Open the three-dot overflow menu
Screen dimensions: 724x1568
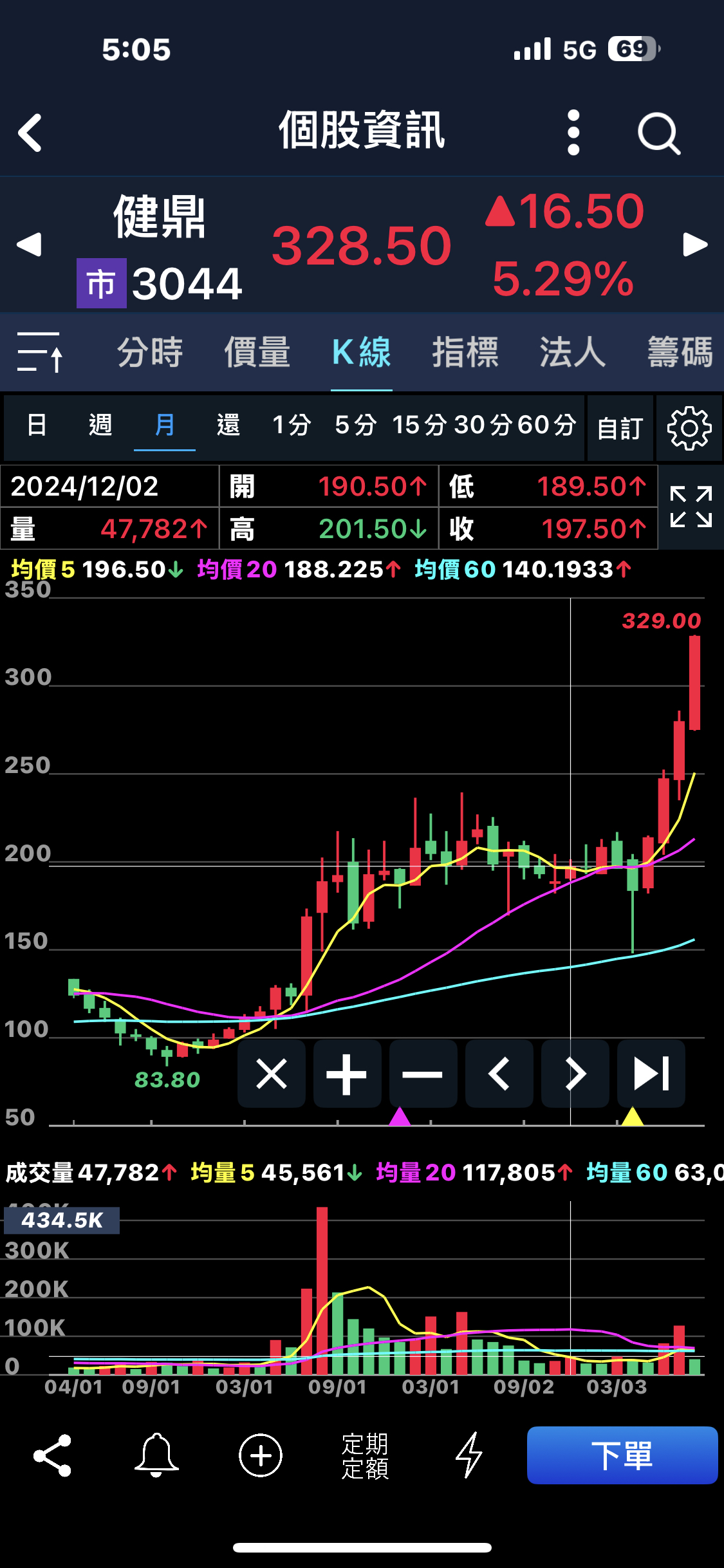[573, 133]
